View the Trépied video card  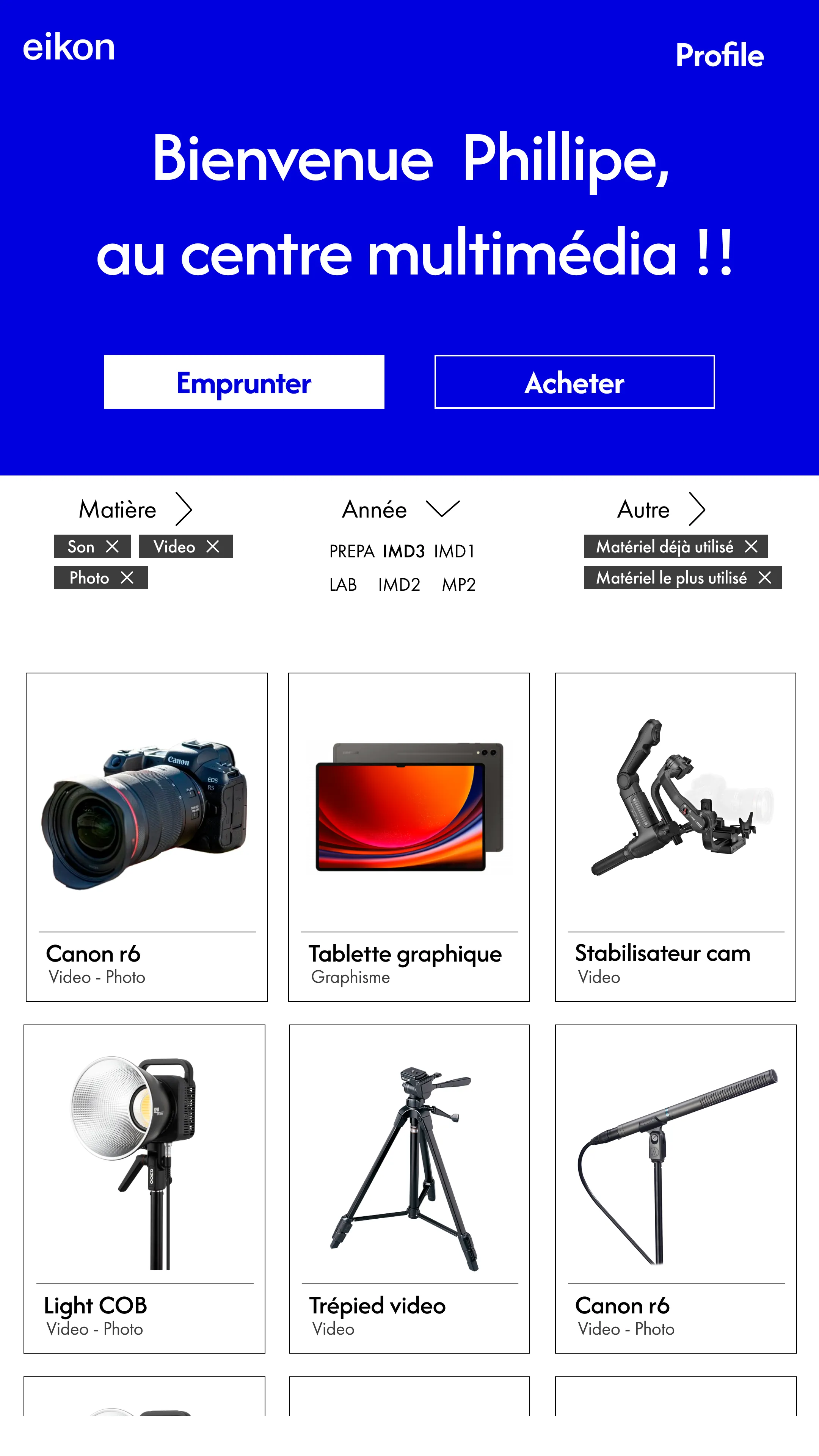[409, 1188]
